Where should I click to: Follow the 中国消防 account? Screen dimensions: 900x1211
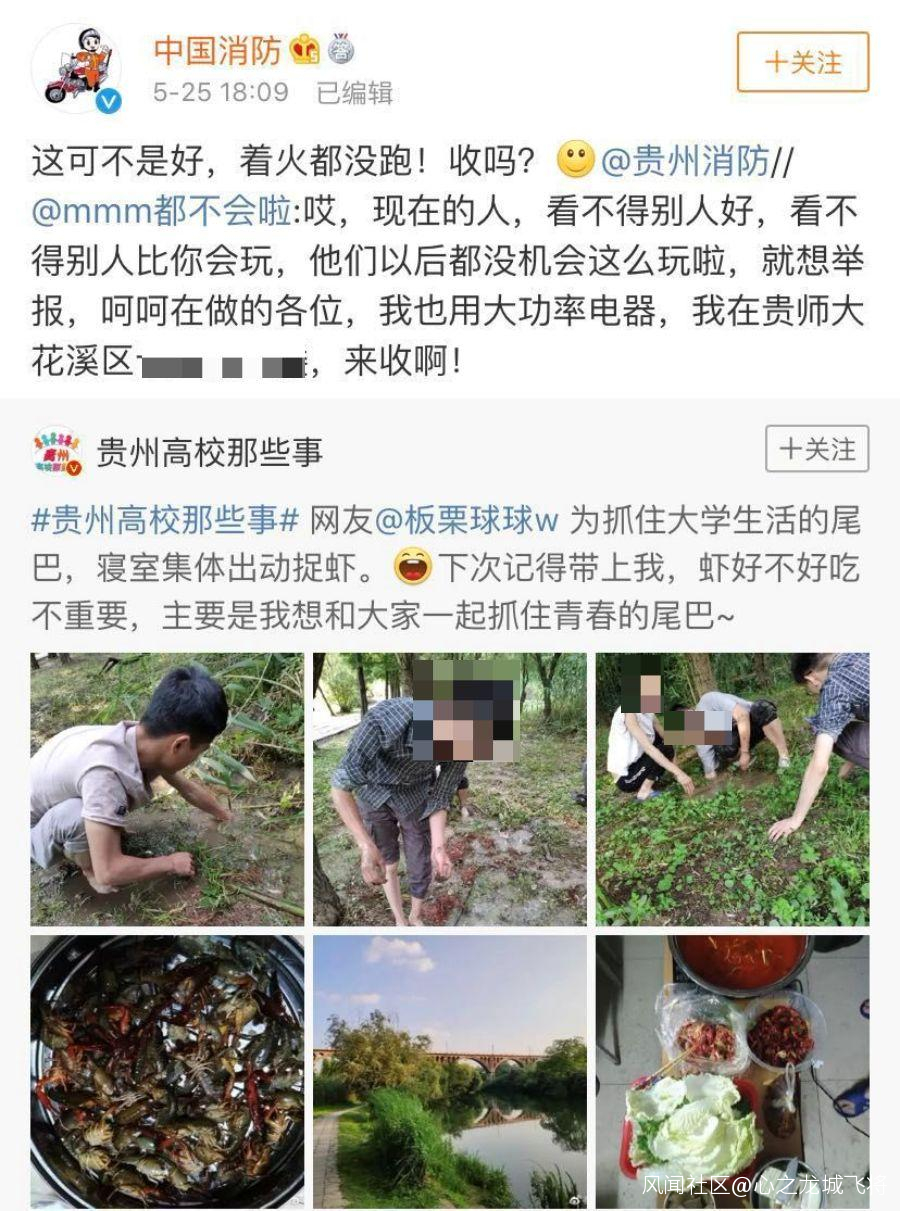803,62
